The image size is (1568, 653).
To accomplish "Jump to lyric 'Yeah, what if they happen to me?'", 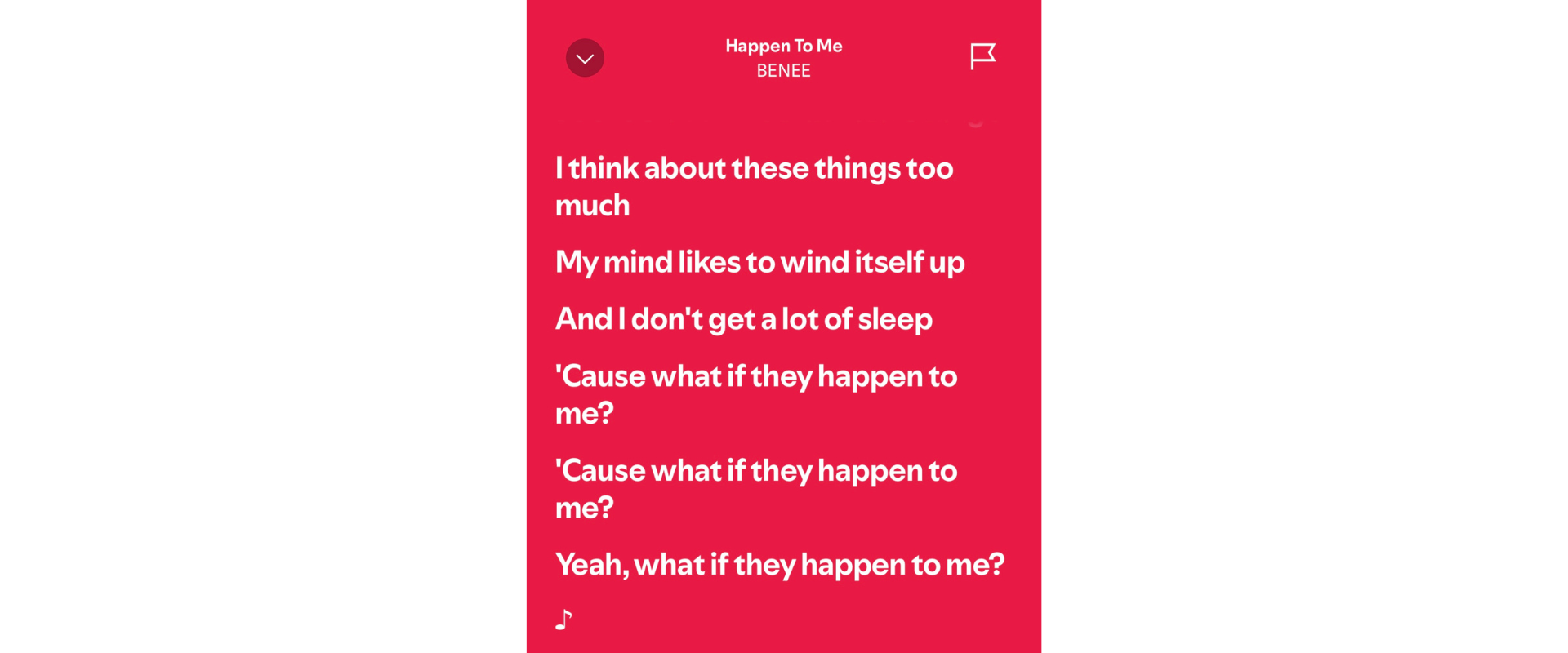I will 779,565.
